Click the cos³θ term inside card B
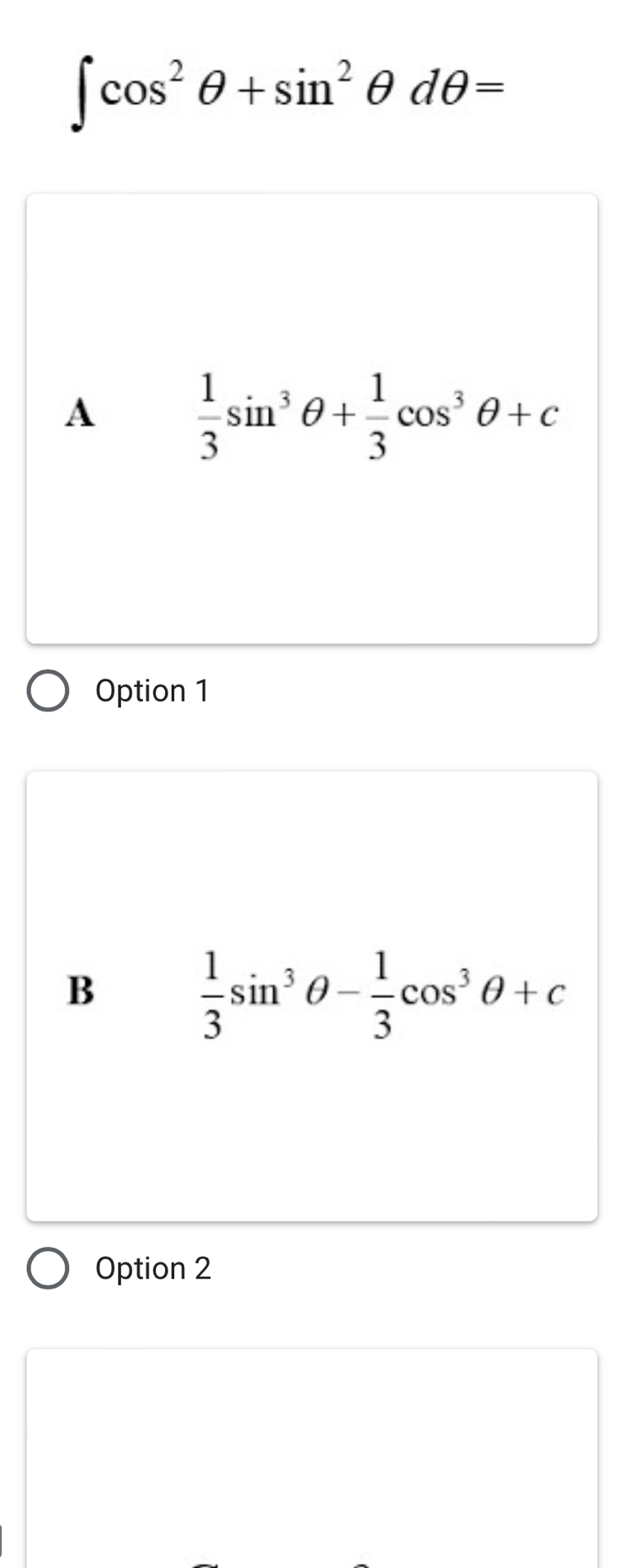621x1568 pixels. (x=438, y=994)
